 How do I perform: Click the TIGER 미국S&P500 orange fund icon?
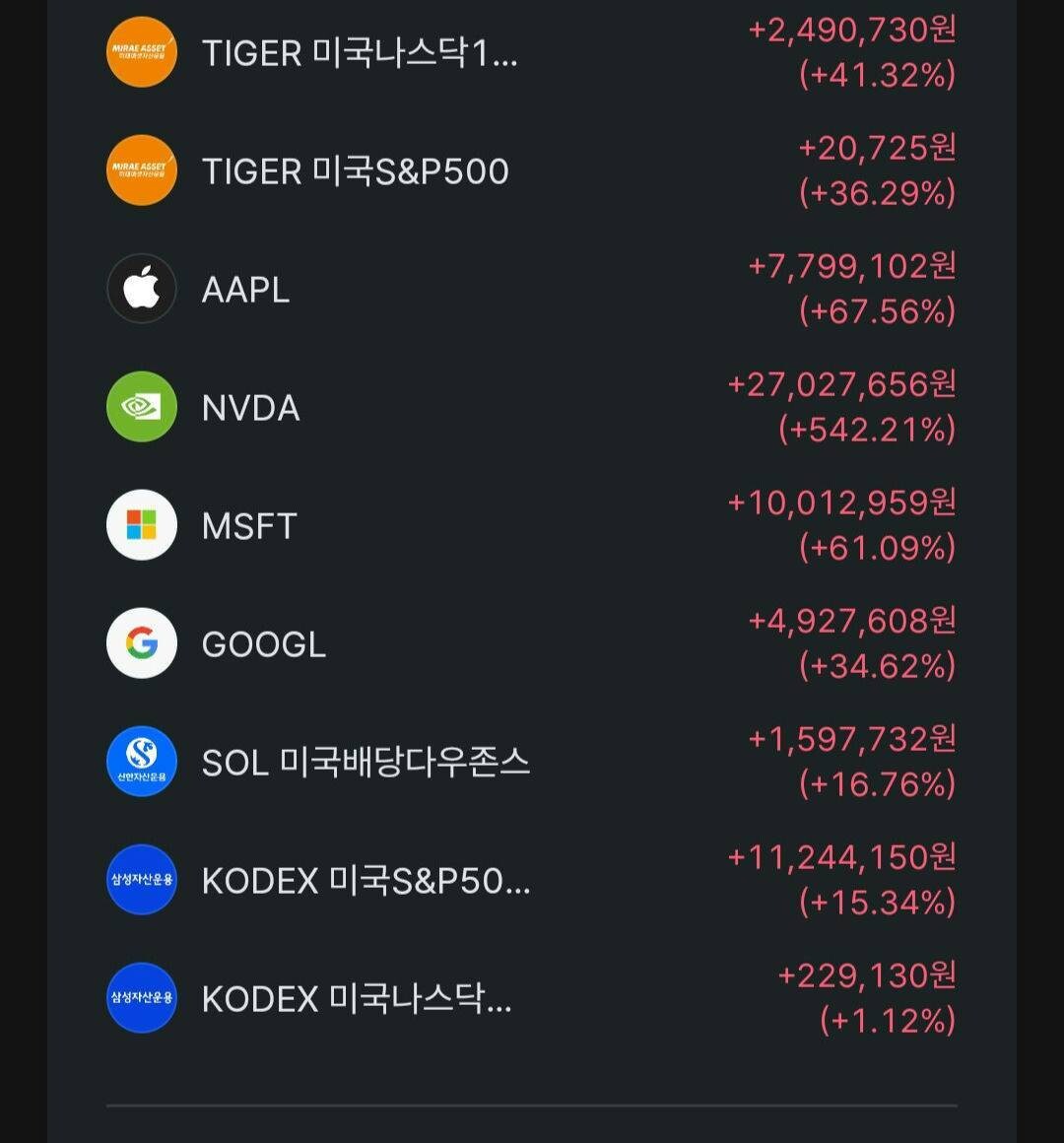point(142,169)
